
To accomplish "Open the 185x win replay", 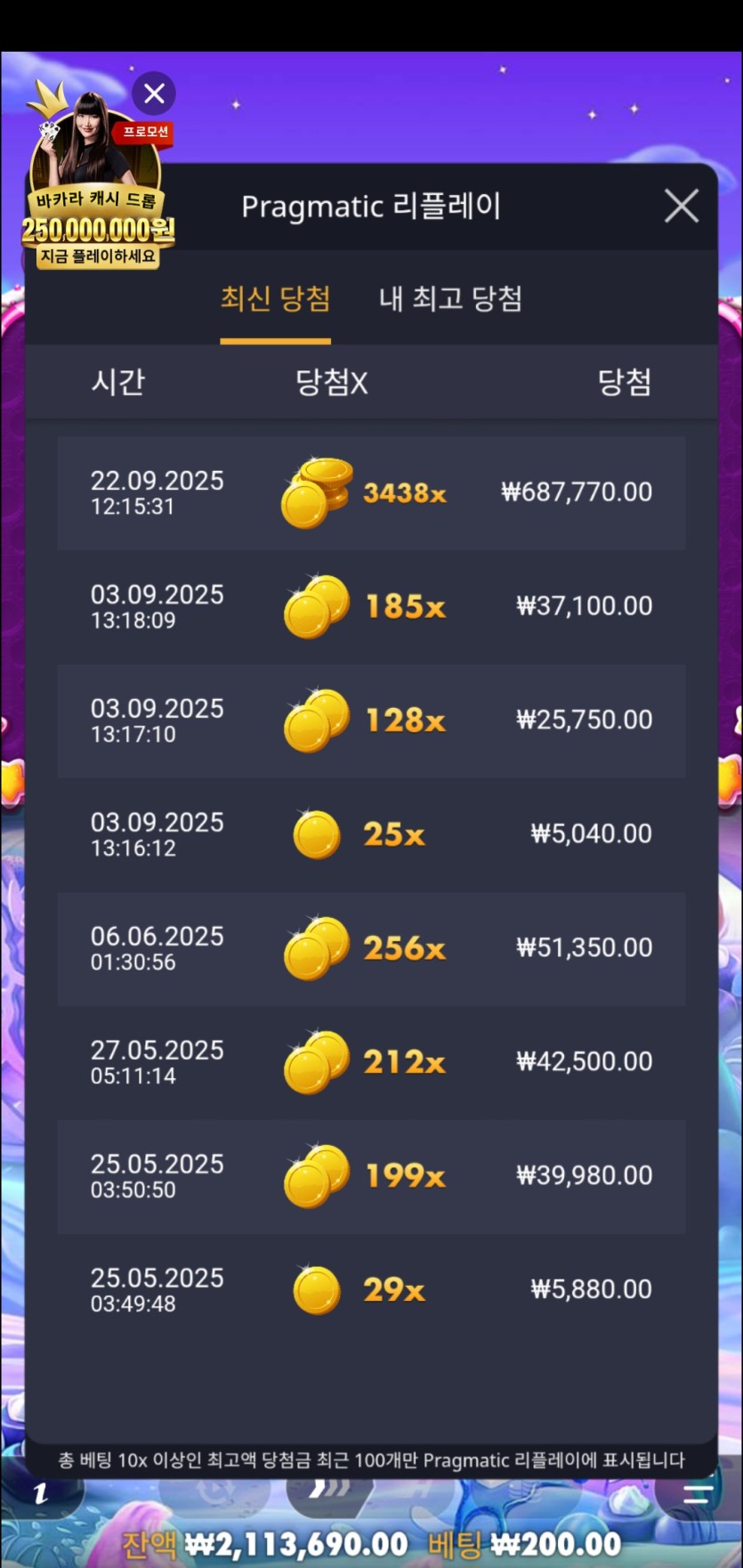I will [371, 606].
